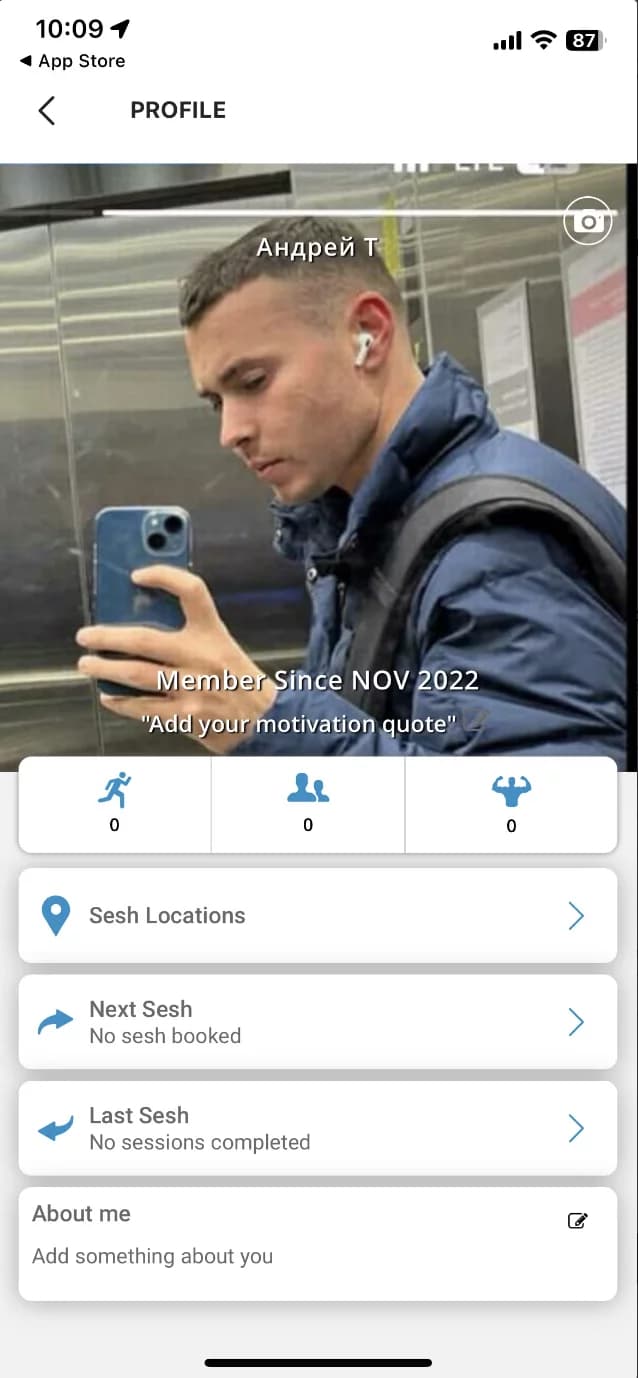Screen dimensions: 638x1378
Task: Edit the motivation quote
Action: [x=475, y=724]
